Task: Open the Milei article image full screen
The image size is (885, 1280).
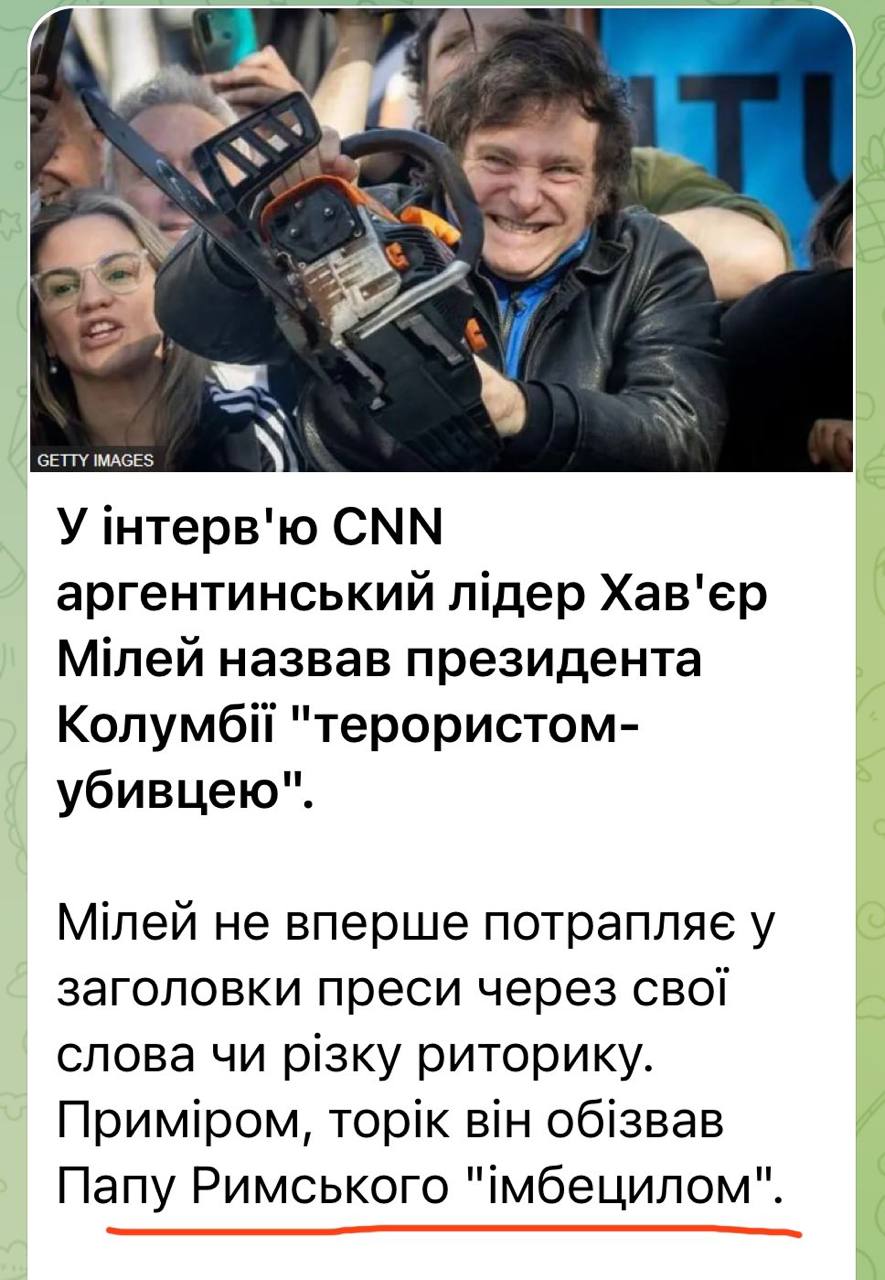Action: [441, 240]
